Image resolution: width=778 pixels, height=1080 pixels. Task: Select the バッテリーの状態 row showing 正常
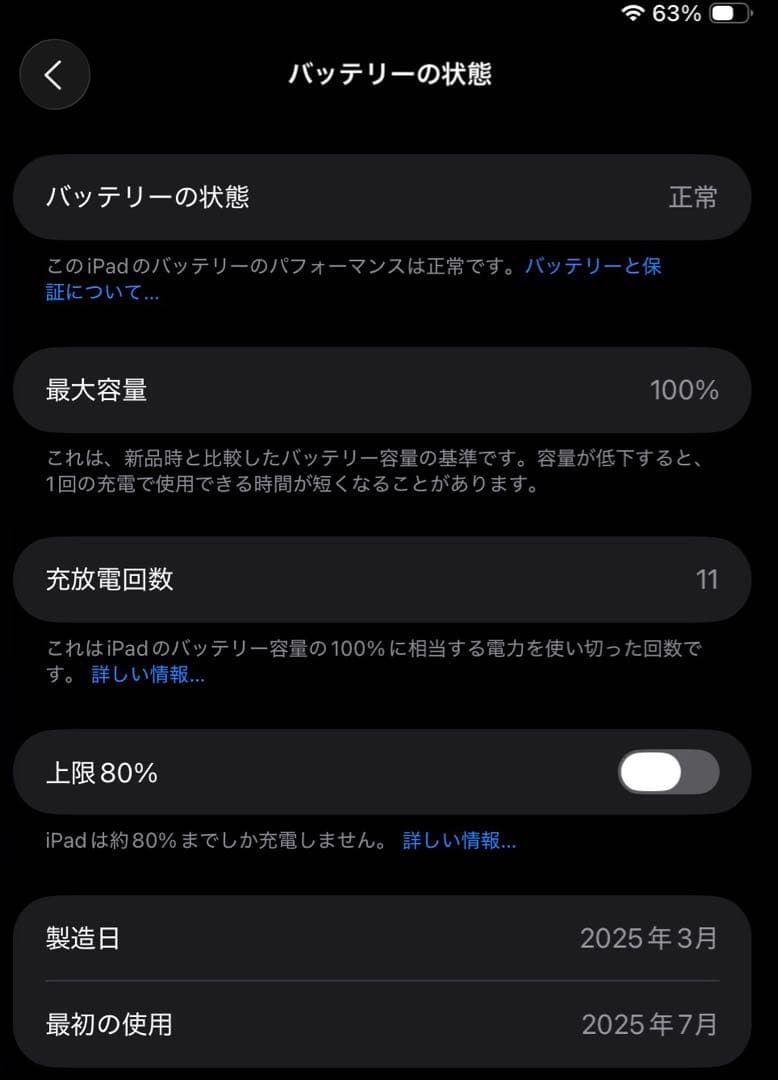coord(389,197)
